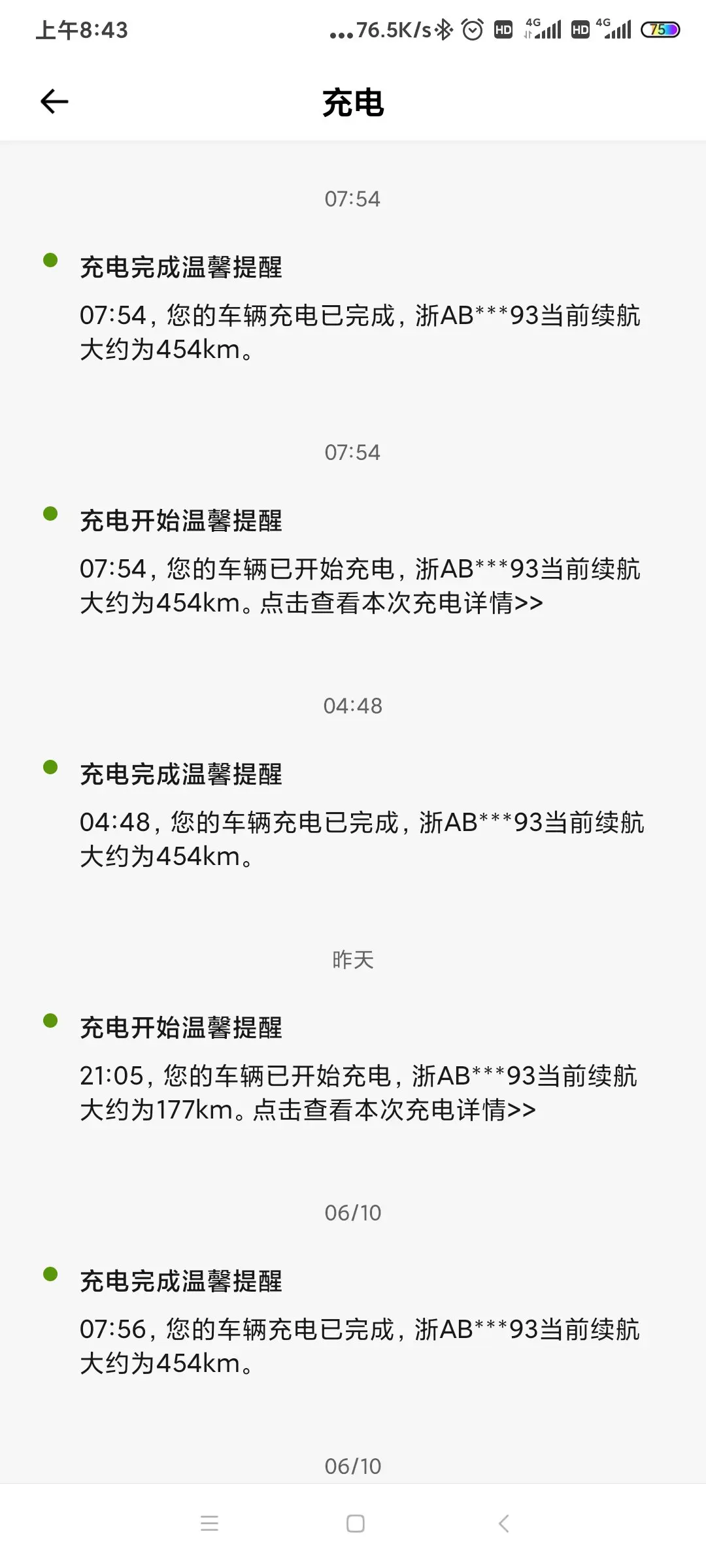Open the 04:48 充电完成温馨提醒 message

[x=353, y=815]
